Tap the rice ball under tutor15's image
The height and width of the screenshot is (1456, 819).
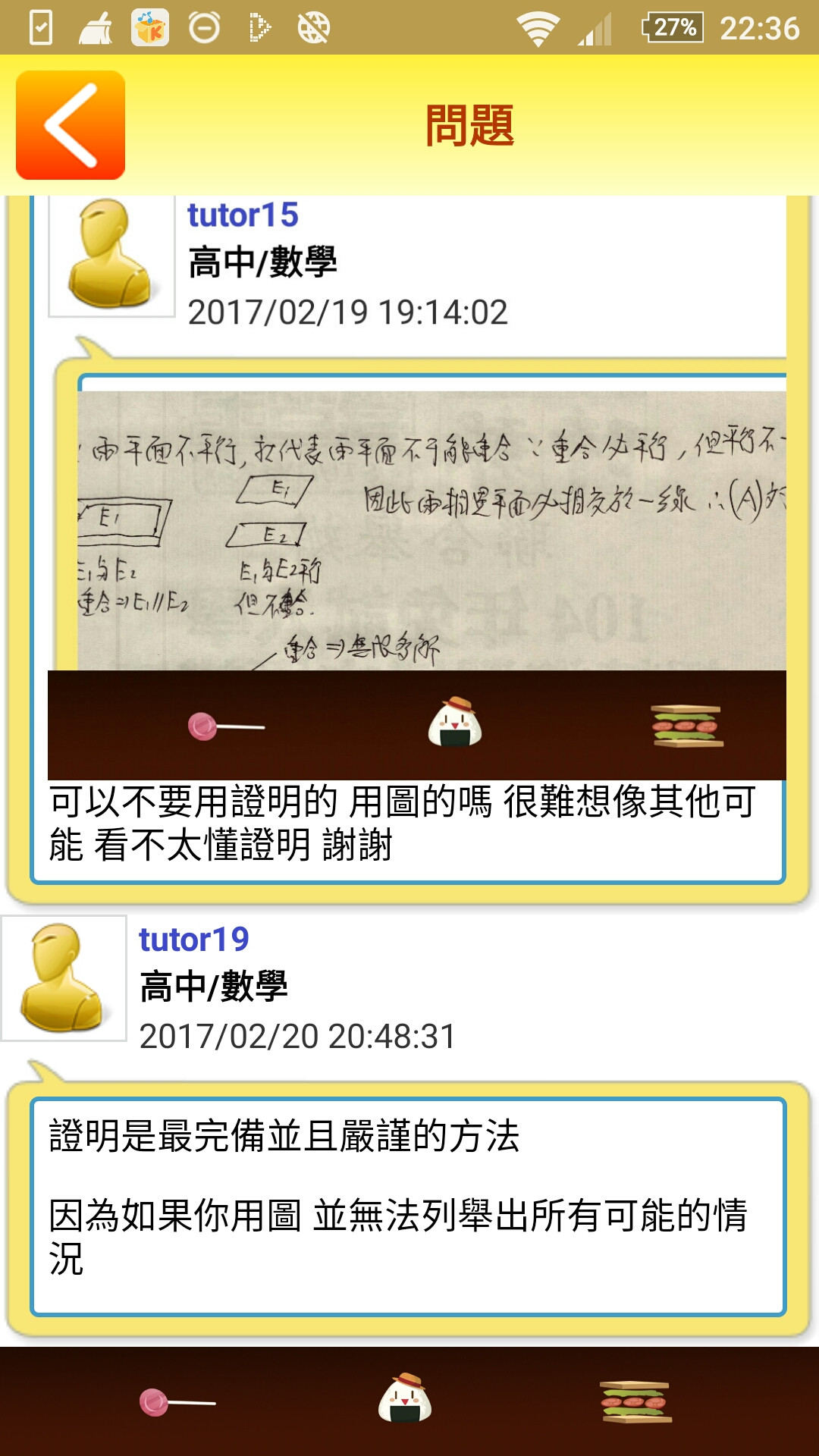pos(455,722)
